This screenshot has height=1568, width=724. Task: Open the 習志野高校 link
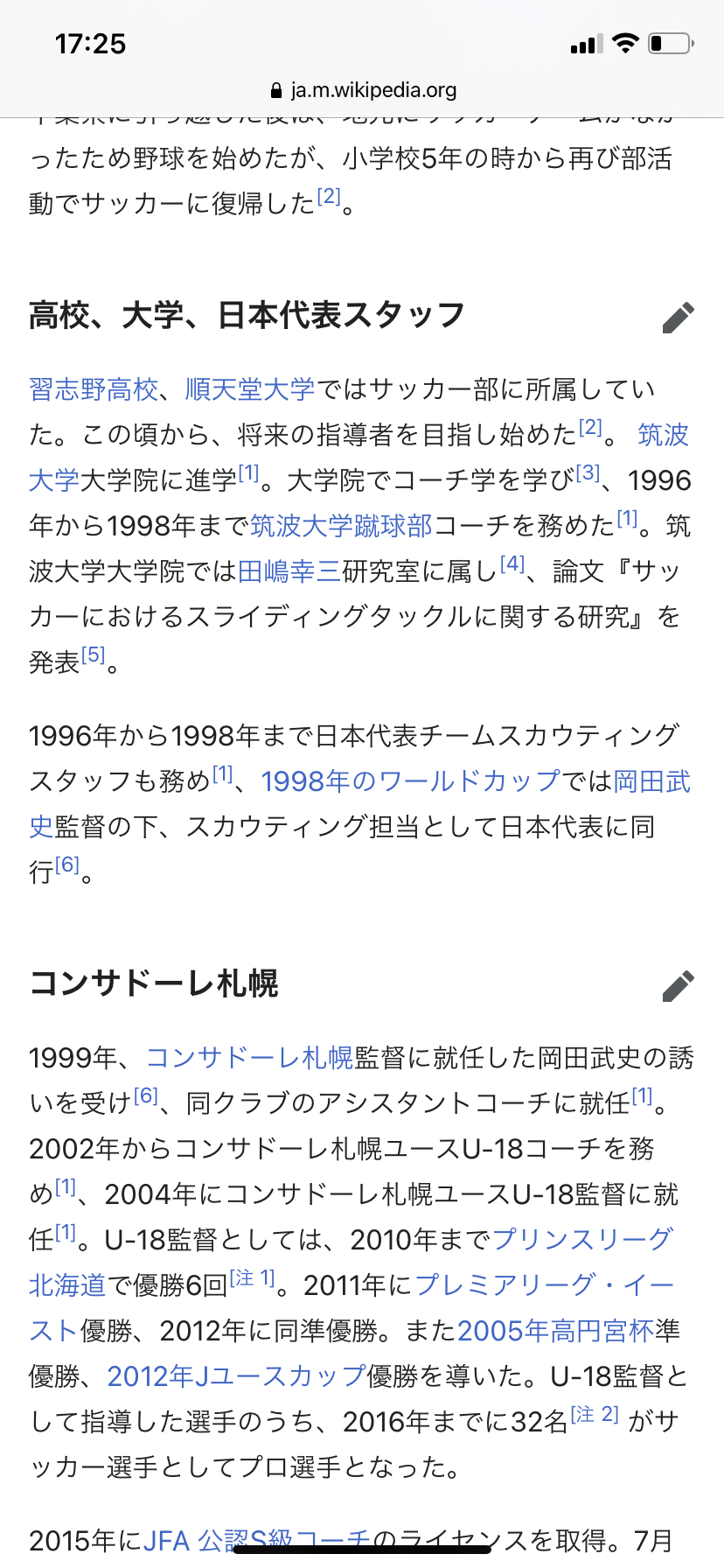coord(94,389)
